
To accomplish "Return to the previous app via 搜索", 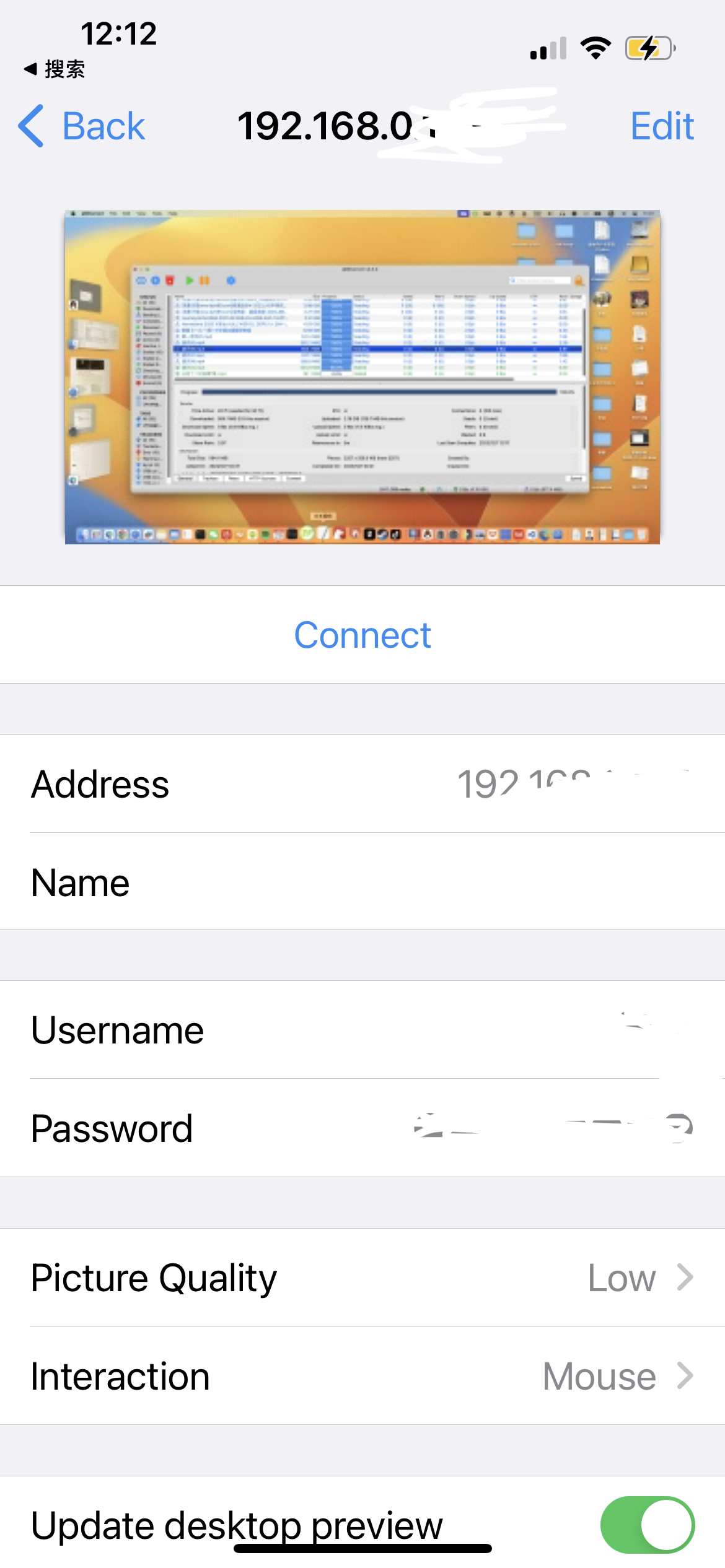I will point(55,69).
